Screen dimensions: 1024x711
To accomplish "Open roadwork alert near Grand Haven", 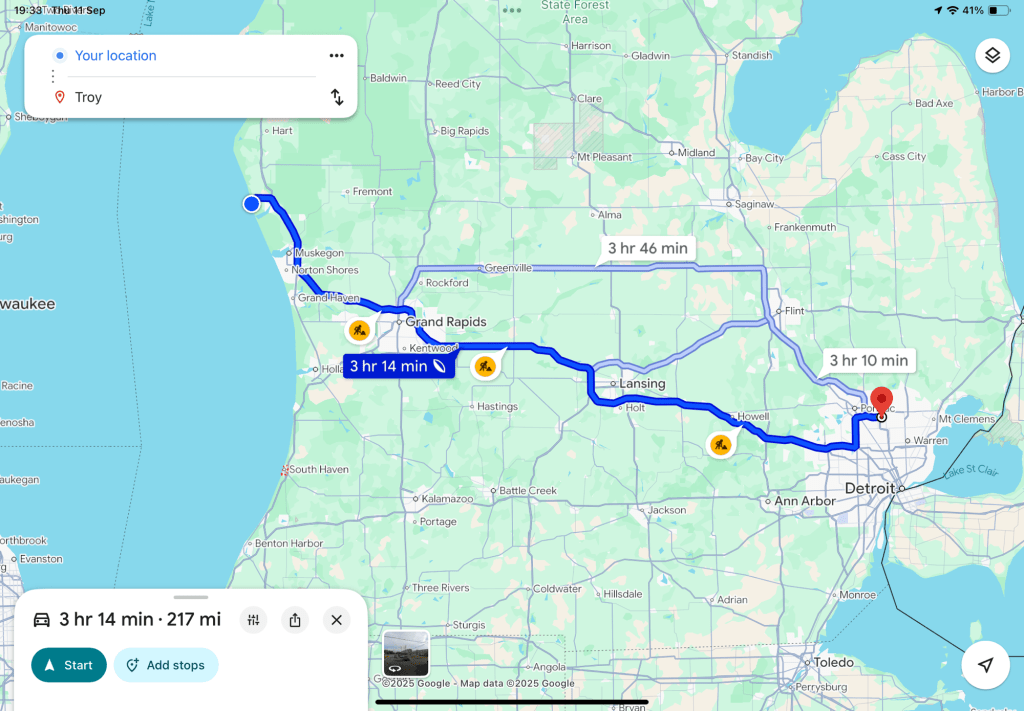I will [x=360, y=329].
